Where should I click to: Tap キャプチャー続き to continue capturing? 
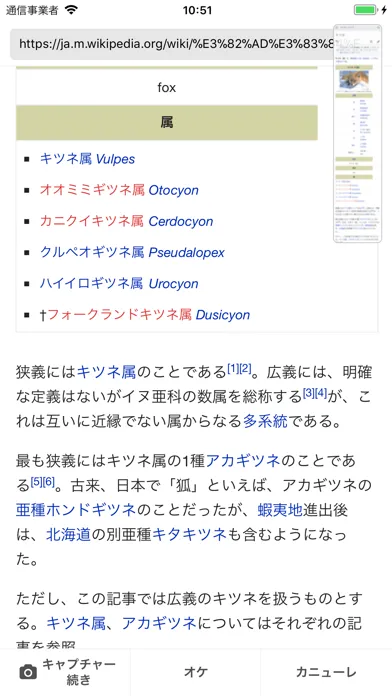point(65,672)
